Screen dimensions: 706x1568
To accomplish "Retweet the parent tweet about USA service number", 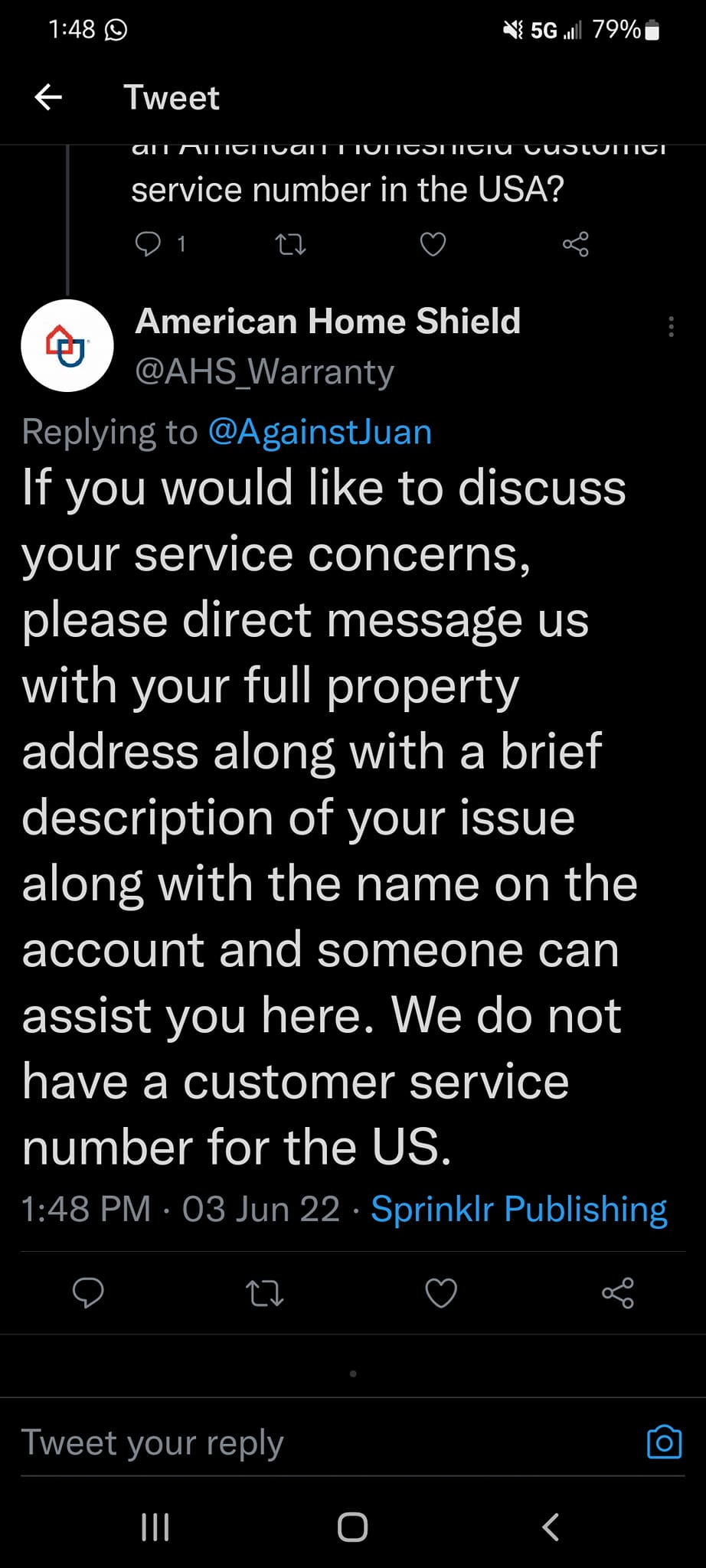I will (290, 244).
